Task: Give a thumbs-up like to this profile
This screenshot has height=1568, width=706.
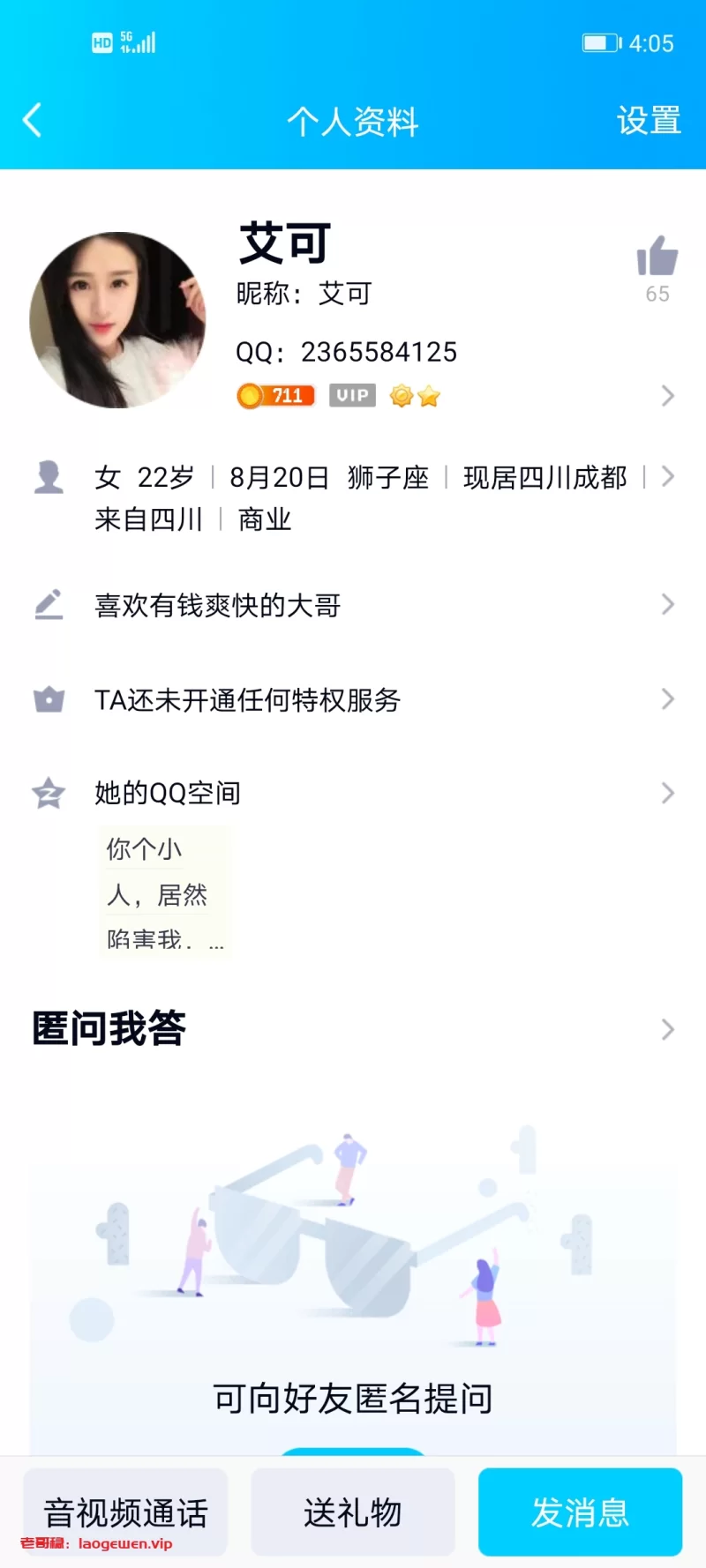Action: click(x=657, y=258)
